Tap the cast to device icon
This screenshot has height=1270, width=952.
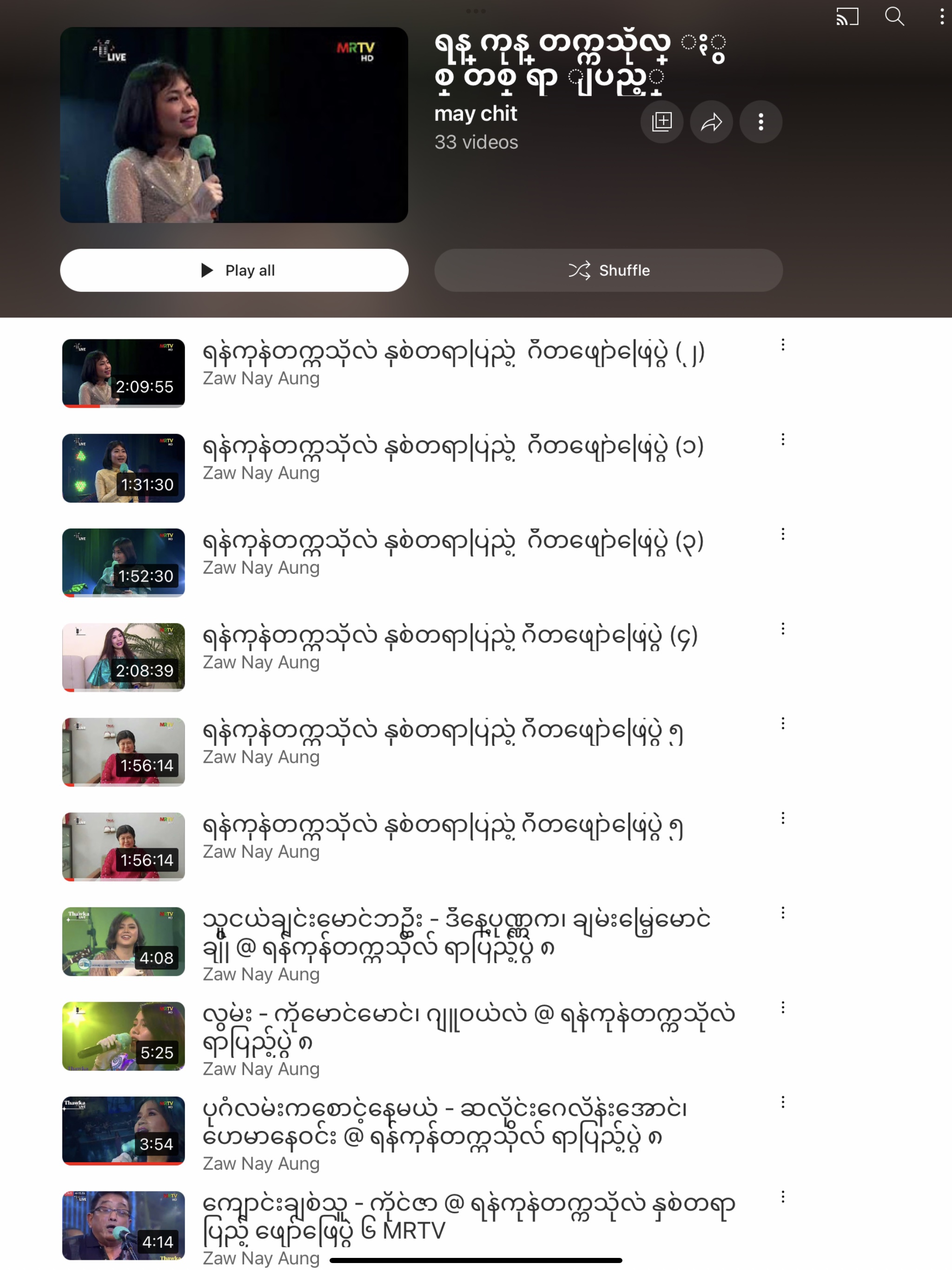click(x=847, y=17)
